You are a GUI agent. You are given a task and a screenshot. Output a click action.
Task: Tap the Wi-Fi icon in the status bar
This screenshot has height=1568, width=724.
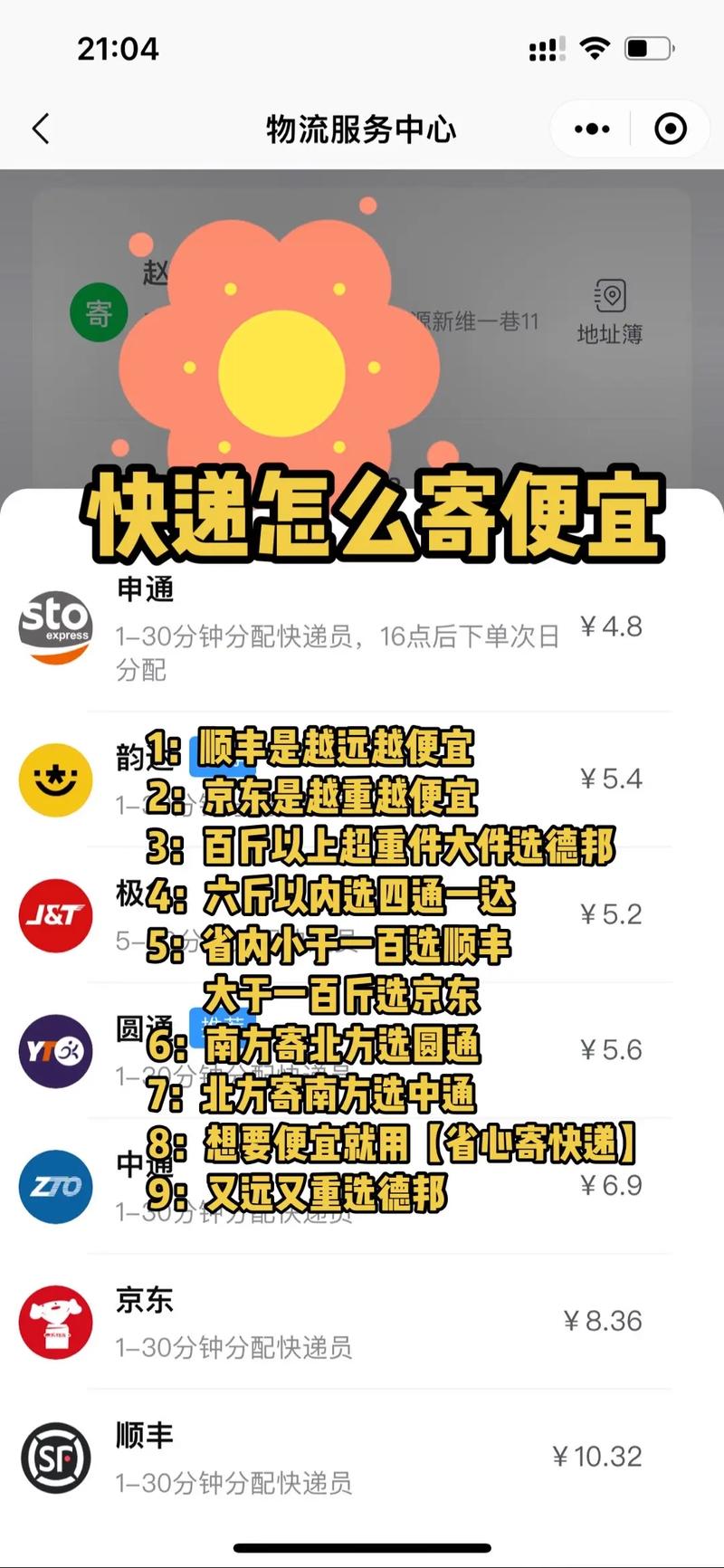coord(595,47)
